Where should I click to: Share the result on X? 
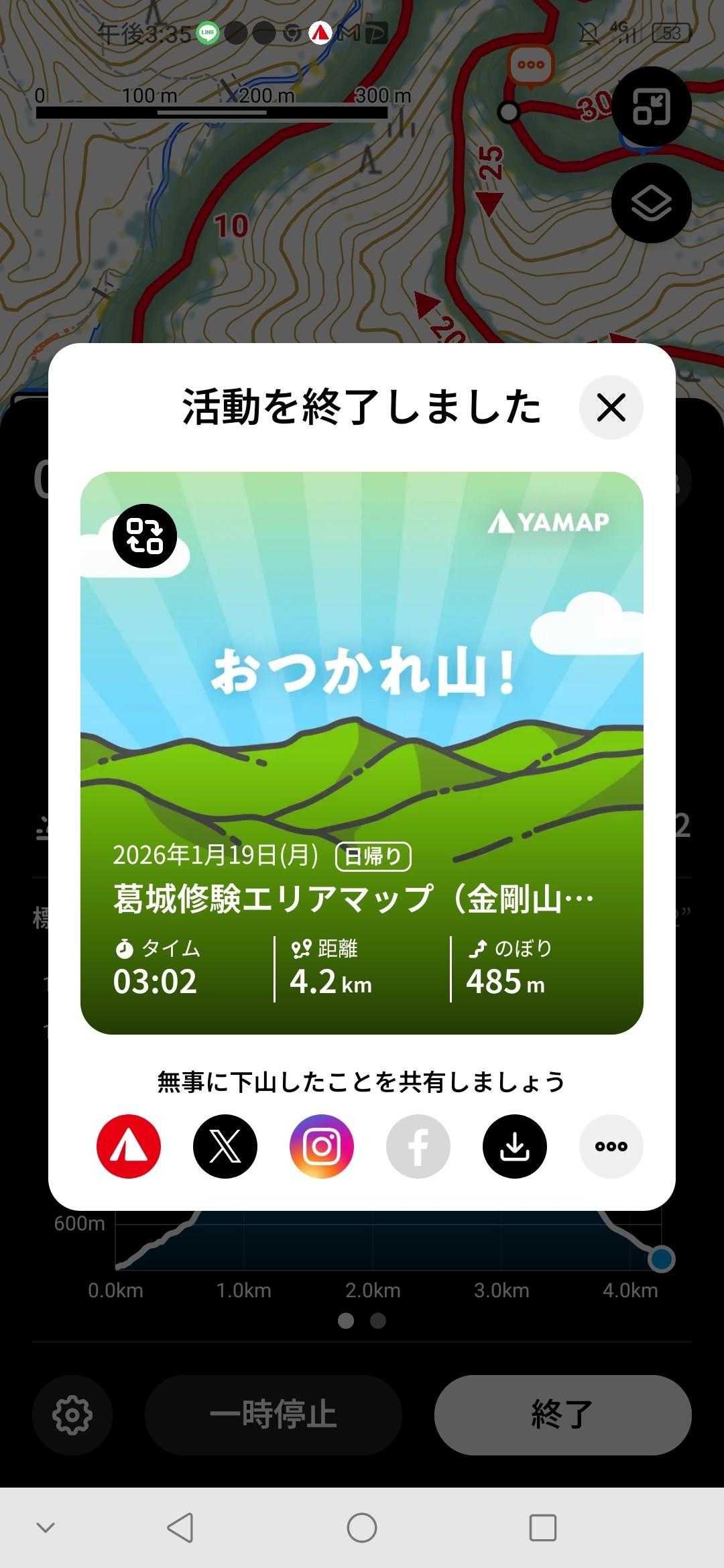click(225, 1147)
